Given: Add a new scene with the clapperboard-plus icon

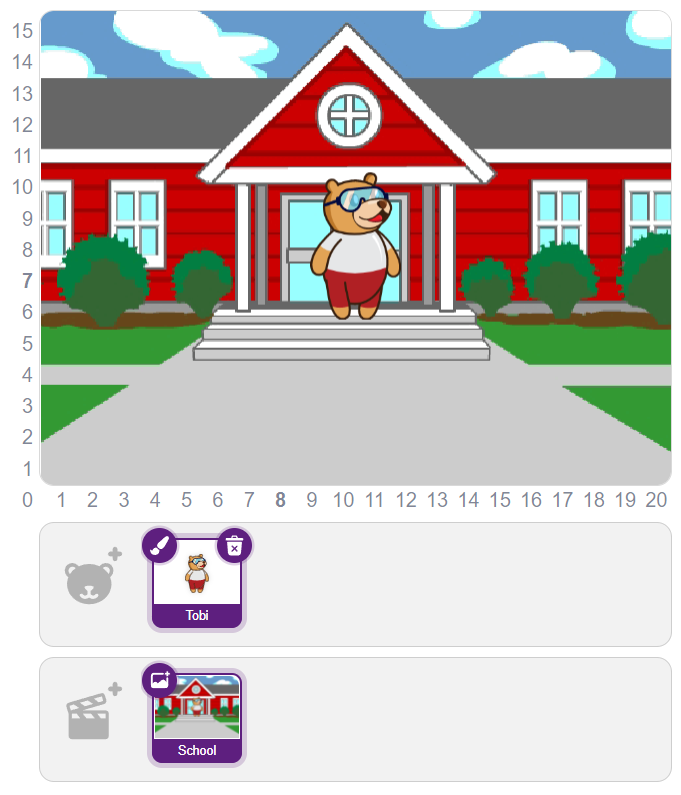Looking at the screenshot, I should point(93,713).
